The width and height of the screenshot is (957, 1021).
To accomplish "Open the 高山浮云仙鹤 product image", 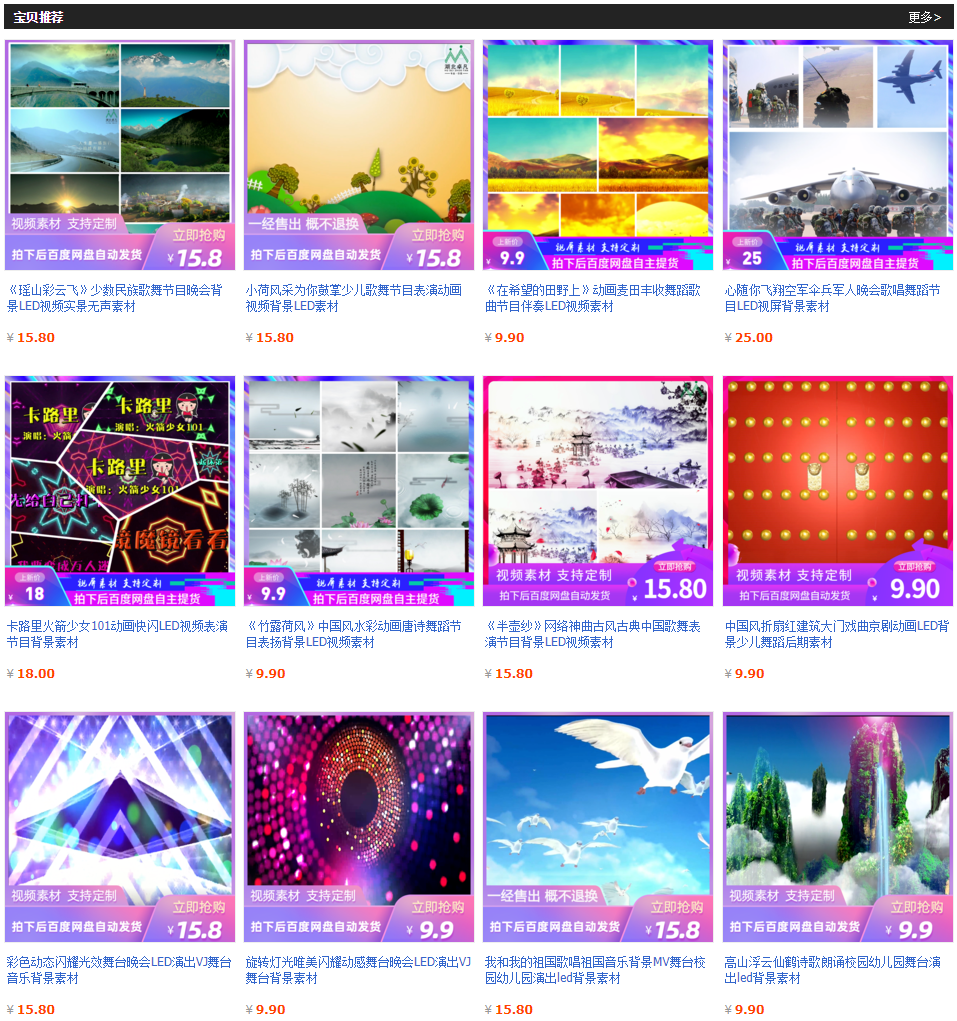I will pos(837,827).
